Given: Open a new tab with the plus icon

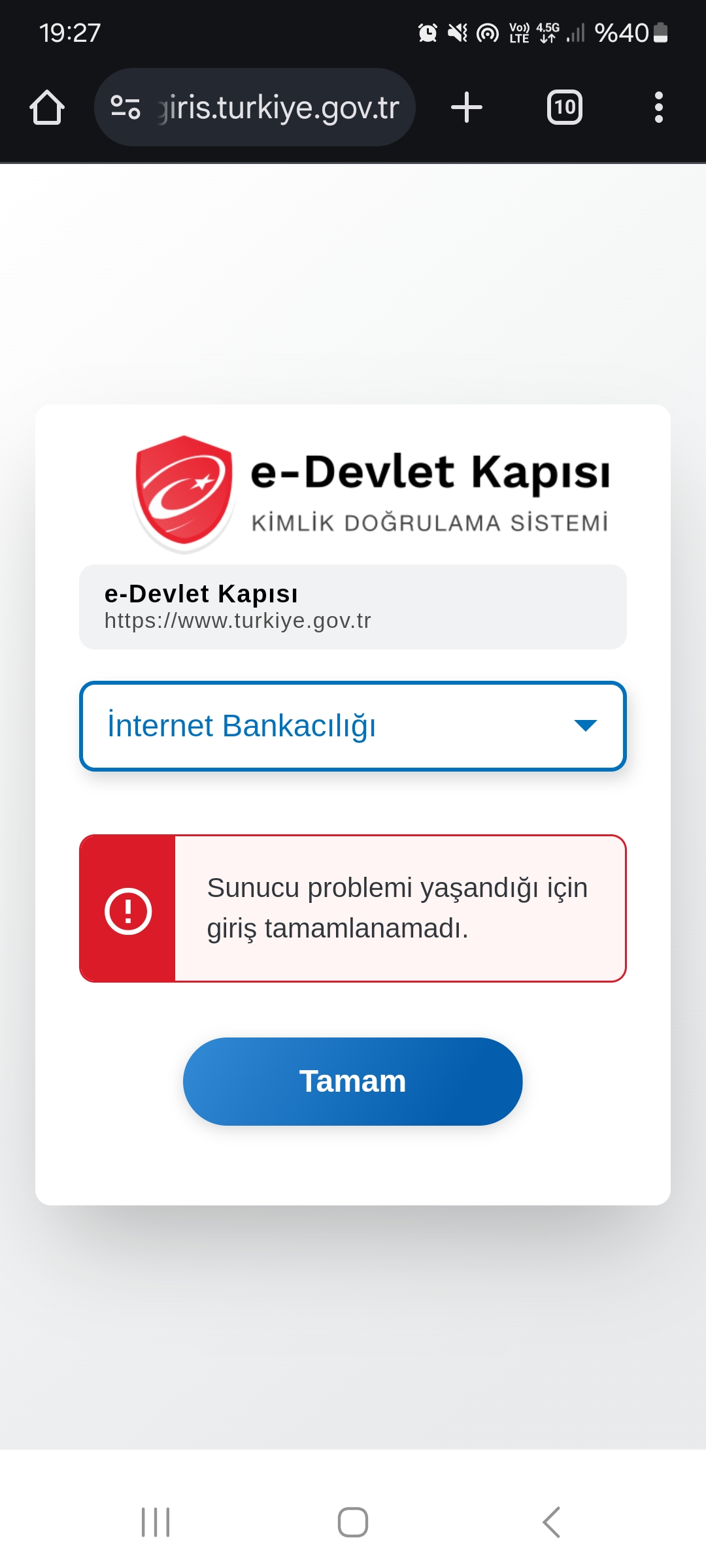Looking at the screenshot, I should click(x=467, y=107).
